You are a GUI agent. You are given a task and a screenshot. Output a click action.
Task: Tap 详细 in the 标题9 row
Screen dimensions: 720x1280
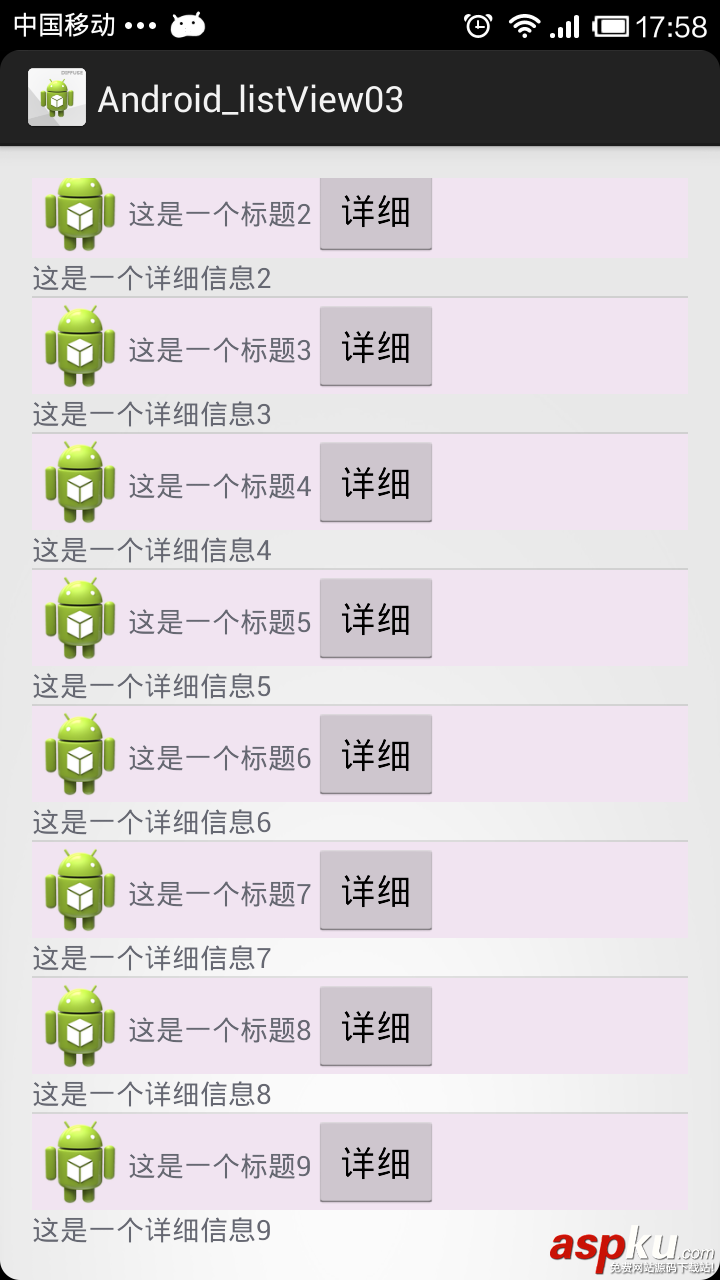376,1163
